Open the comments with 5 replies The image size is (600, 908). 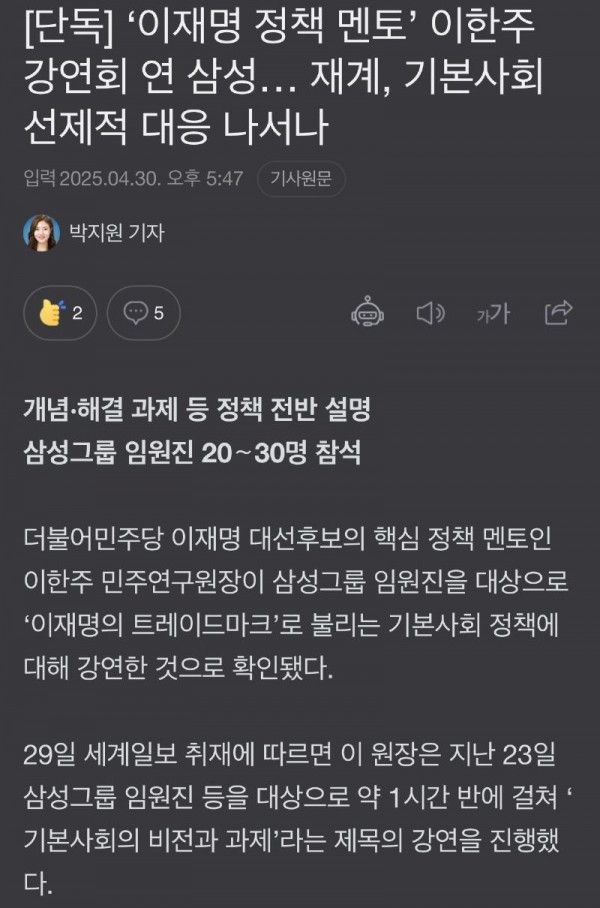click(x=143, y=313)
